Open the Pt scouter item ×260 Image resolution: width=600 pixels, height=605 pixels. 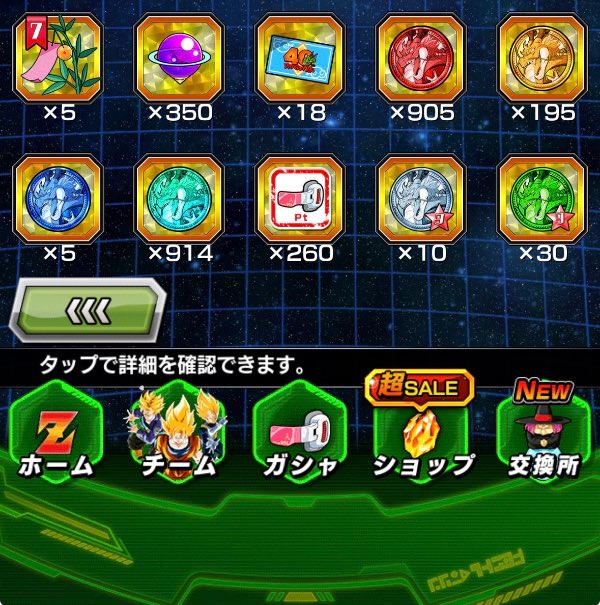point(300,199)
